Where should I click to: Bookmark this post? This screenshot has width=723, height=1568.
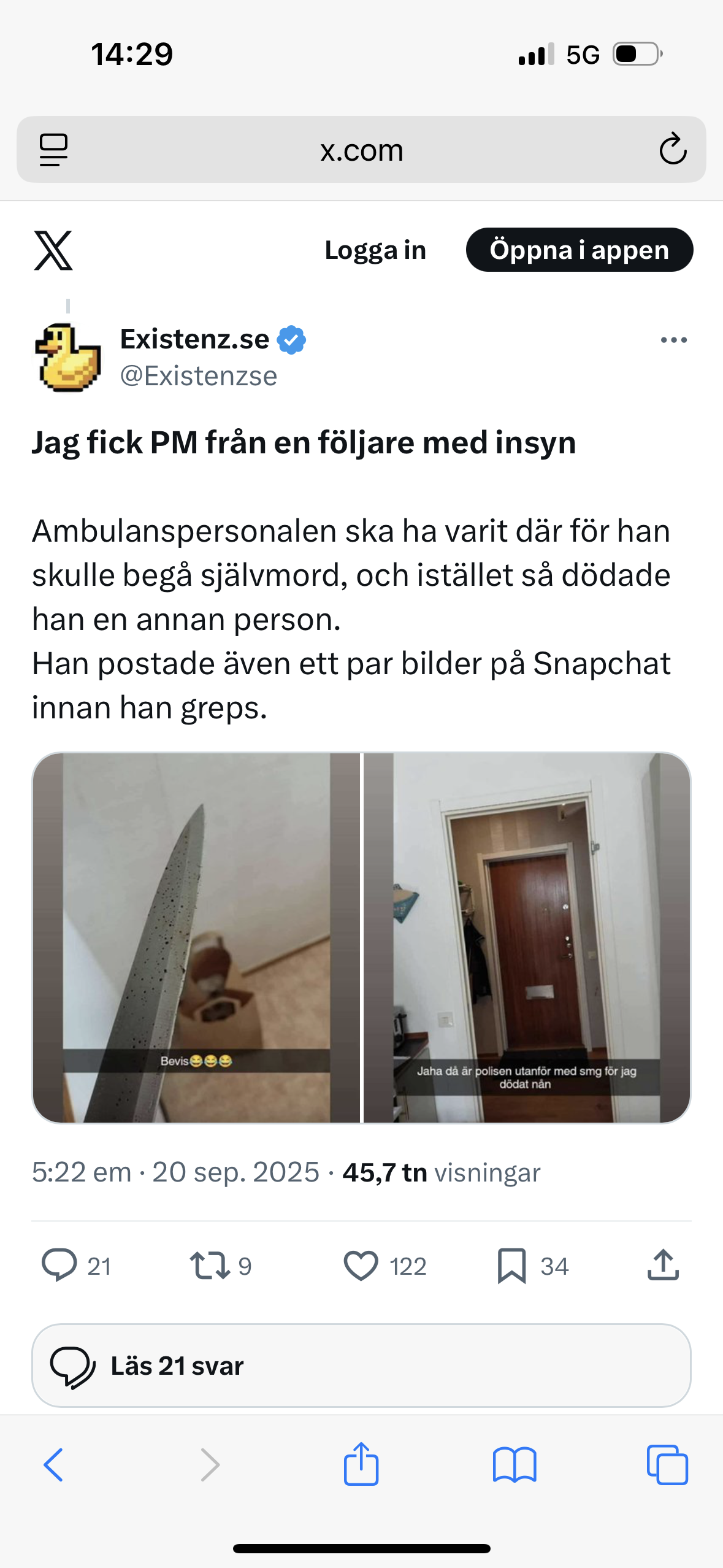click(511, 1266)
